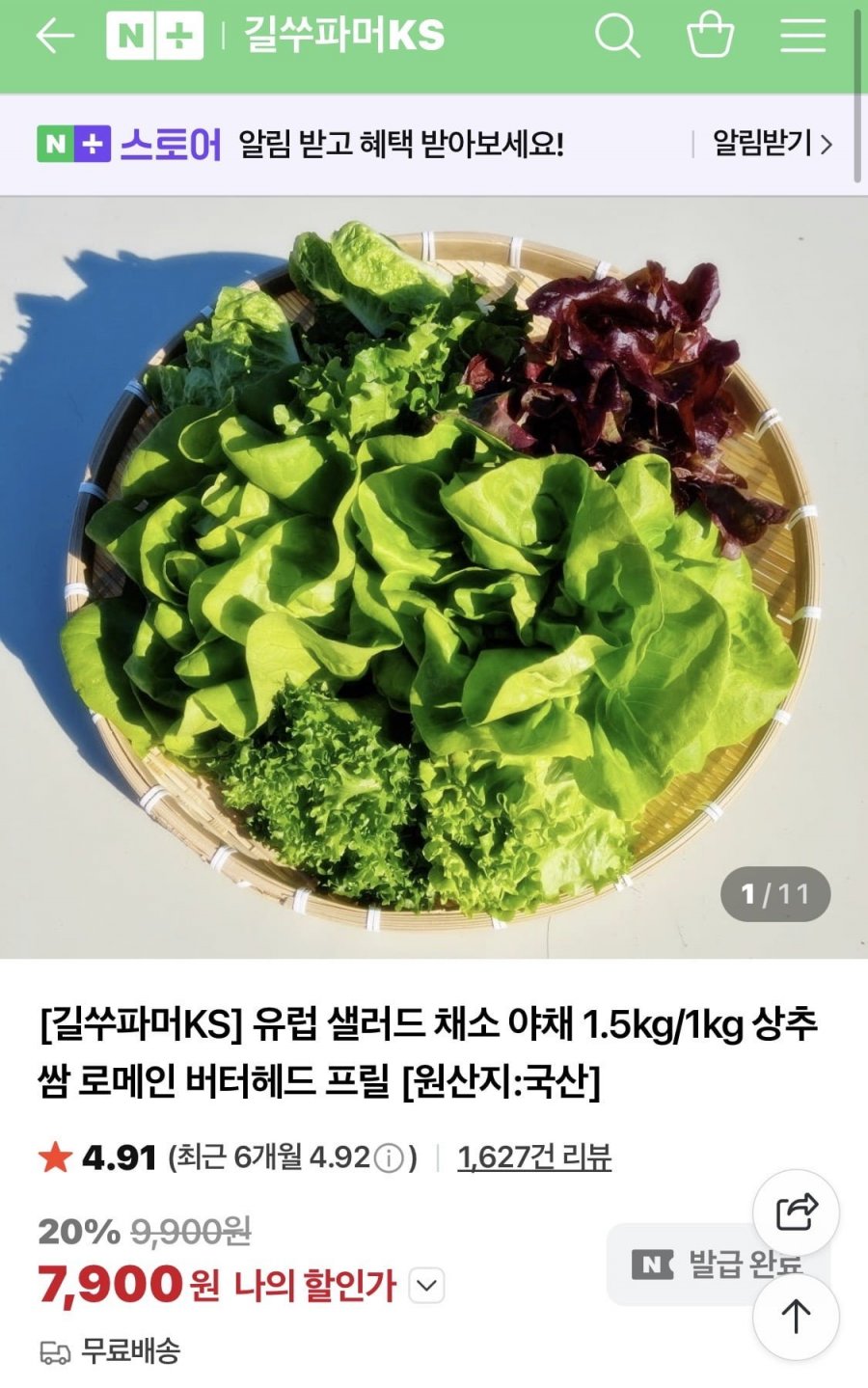Share this product

pyautogui.click(x=796, y=1212)
